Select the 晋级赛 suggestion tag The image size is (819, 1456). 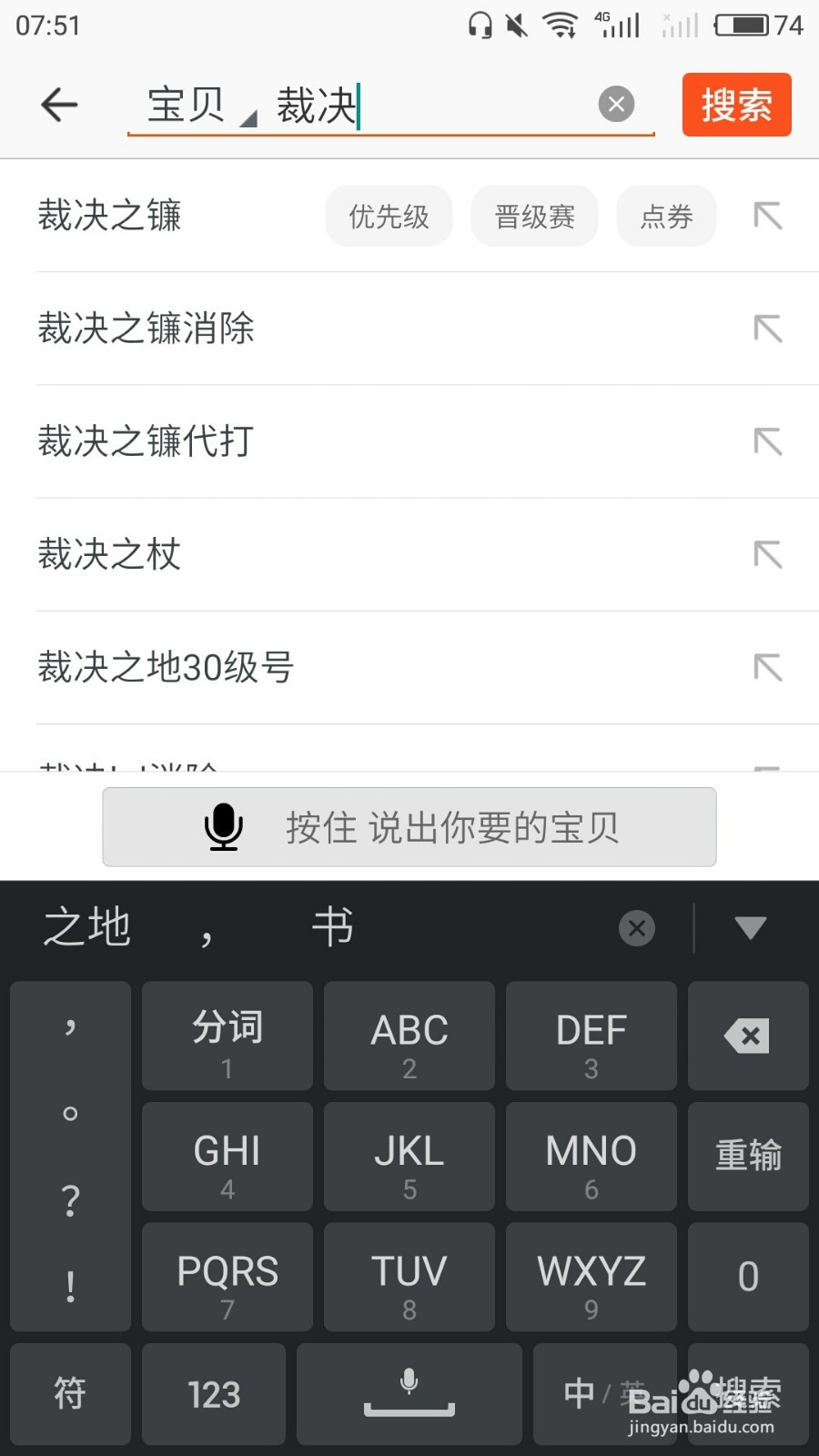coord(534,216)
